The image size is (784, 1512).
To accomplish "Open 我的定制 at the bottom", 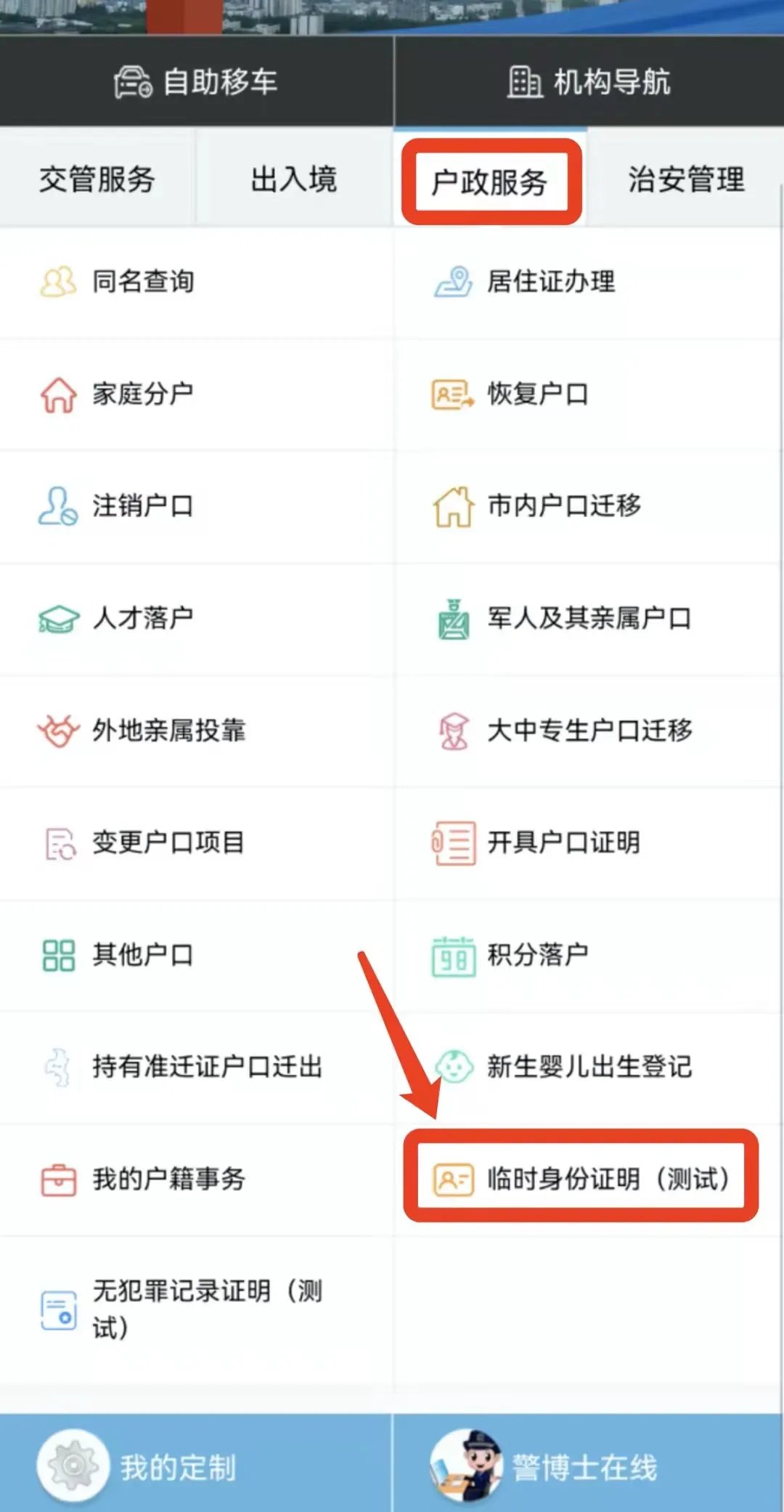I will coord(178,1467).
